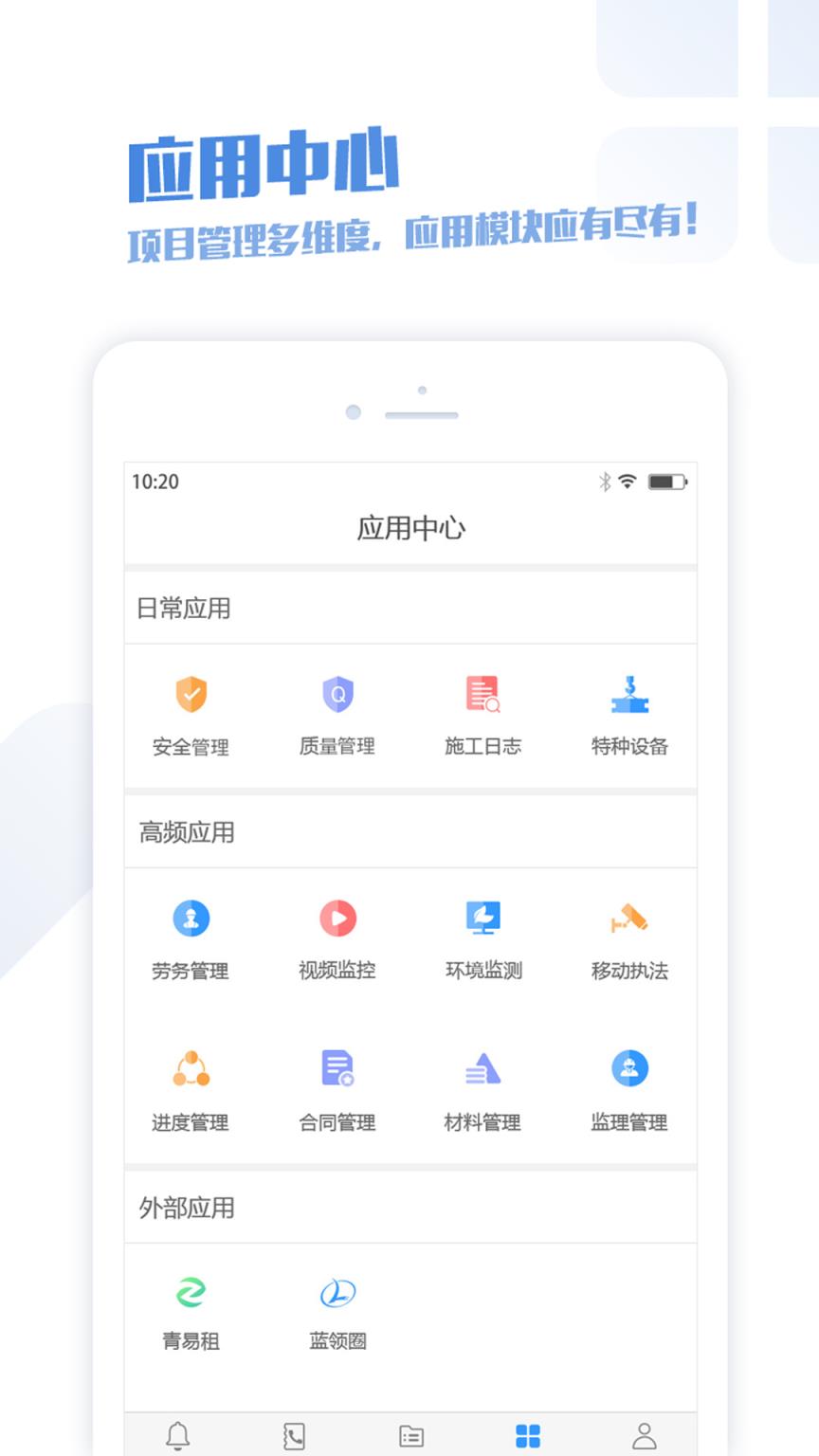The height and width of the screenshot is (1456, 819).
Task: Select the apps grid in bottom navigation
Action: coord(528,1436)
